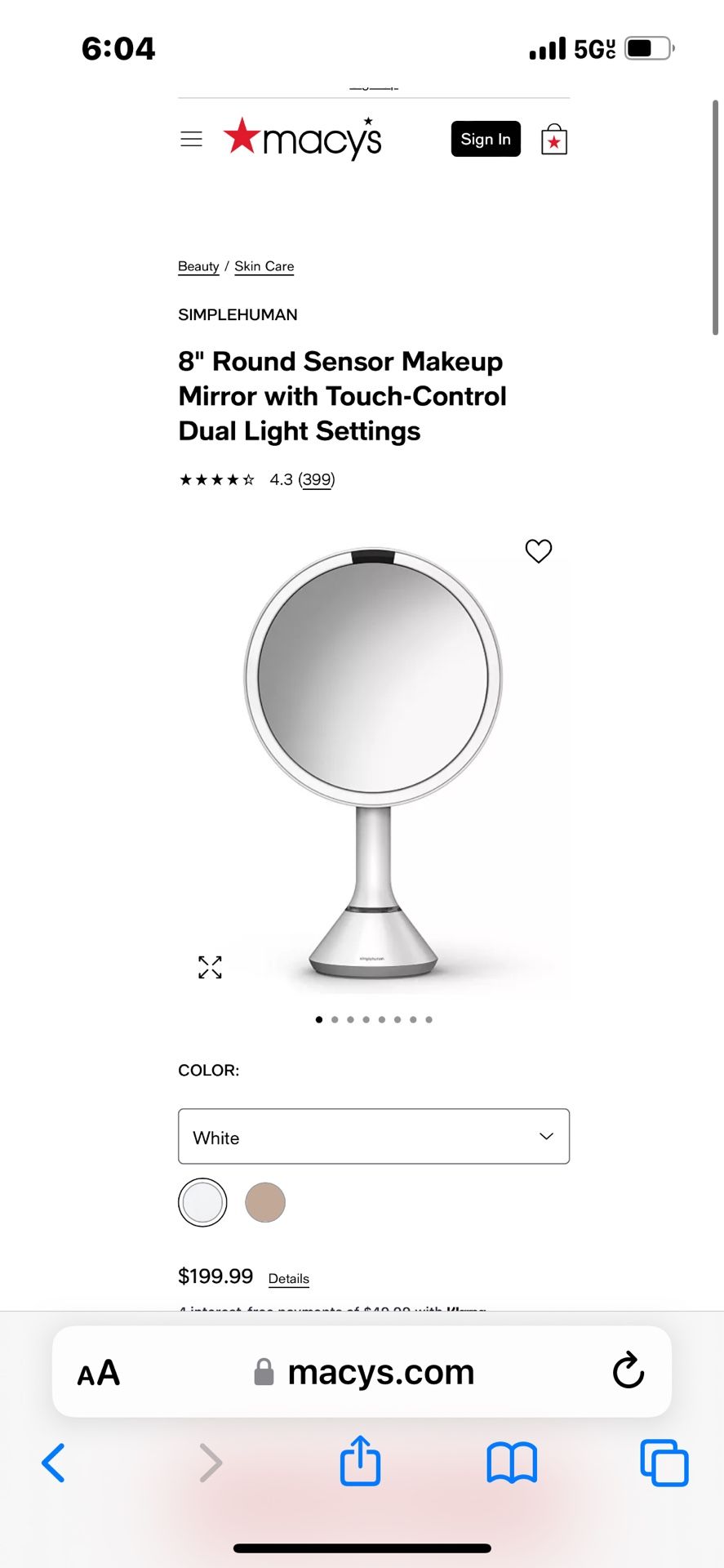Tap the Sign In button
Viewport: 724px width, 1568px height.
tap(486, 139)
